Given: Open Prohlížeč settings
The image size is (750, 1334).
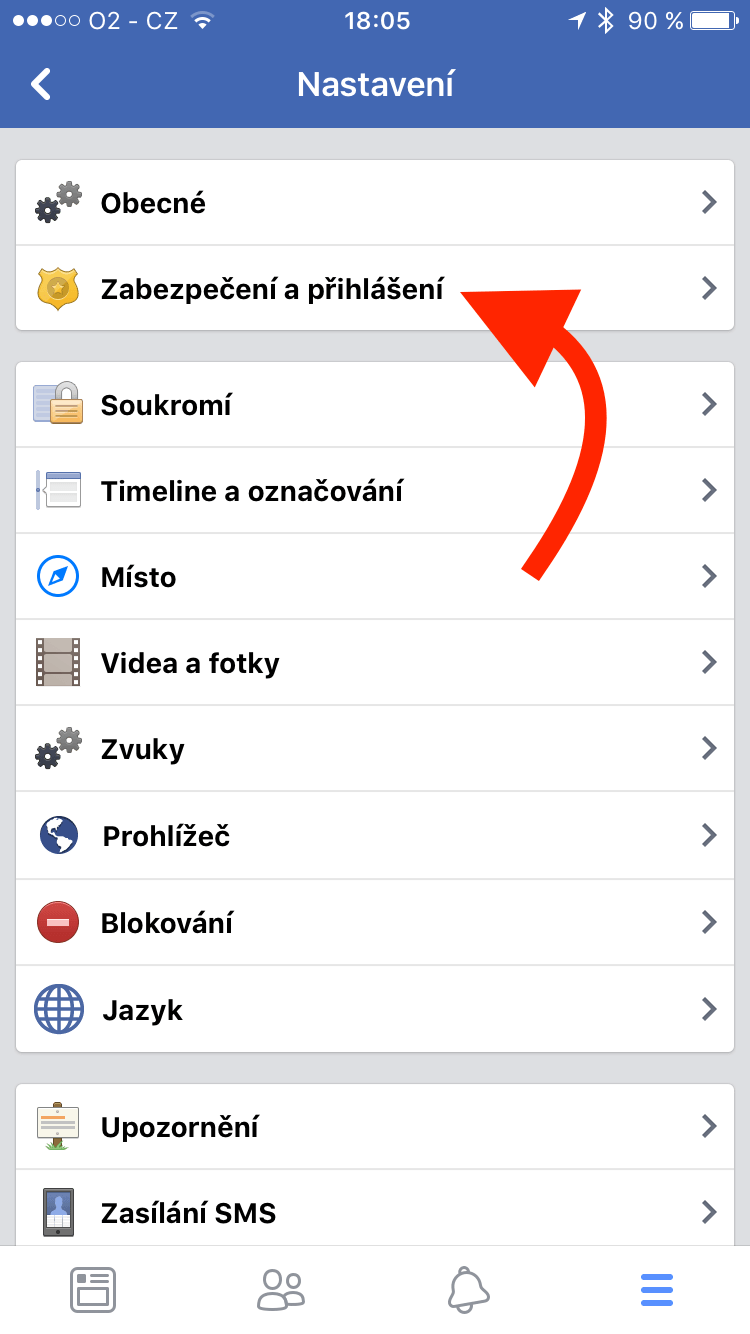Looking at the screenshot, I should 375,835.
